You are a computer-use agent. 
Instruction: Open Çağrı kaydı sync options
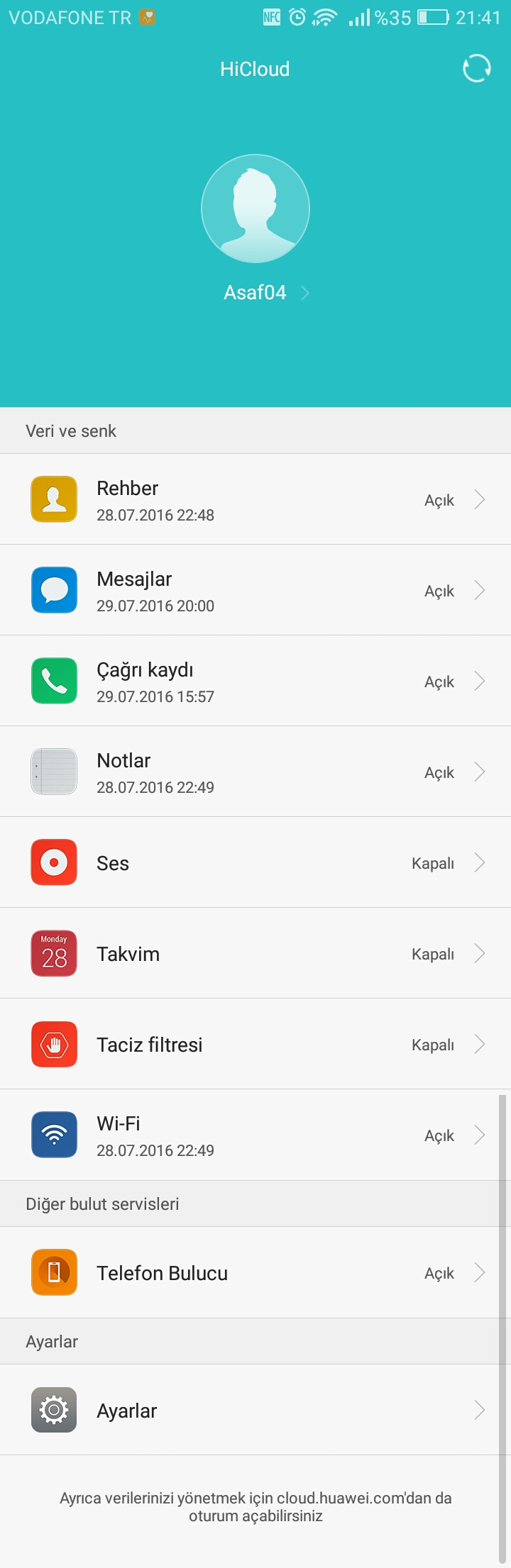pyautogui.click(x=255, y=682)
